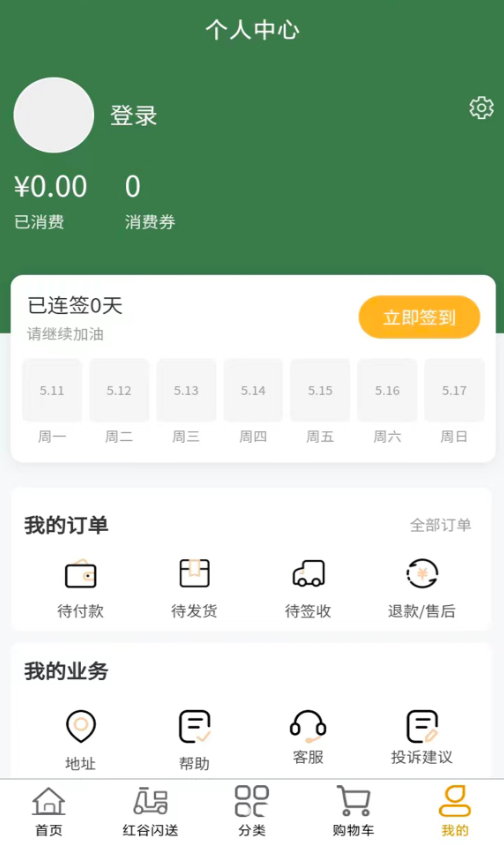
Task: Open the 消费券 coupons count
Action: pyautogui.click(x=150, y=202)
